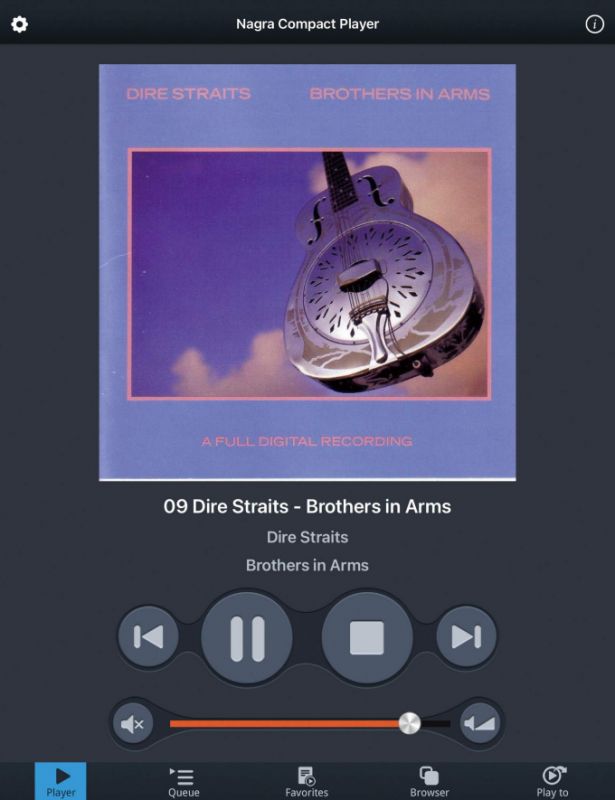Screen dimensions: 615x800
Task: Open the Browser tab
Action: [429, 781]
